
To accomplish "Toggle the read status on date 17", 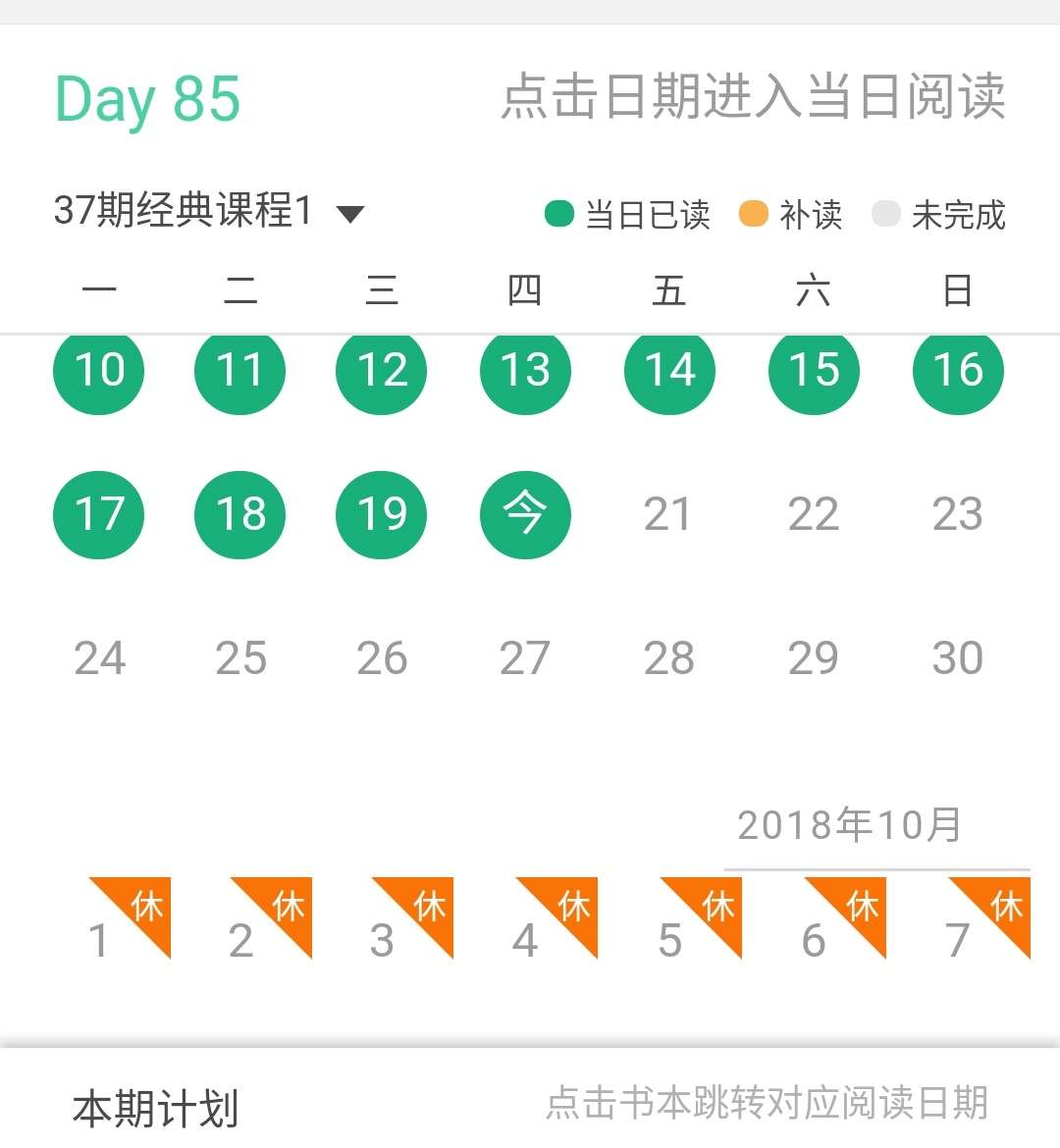I will [x=98, y=514].
